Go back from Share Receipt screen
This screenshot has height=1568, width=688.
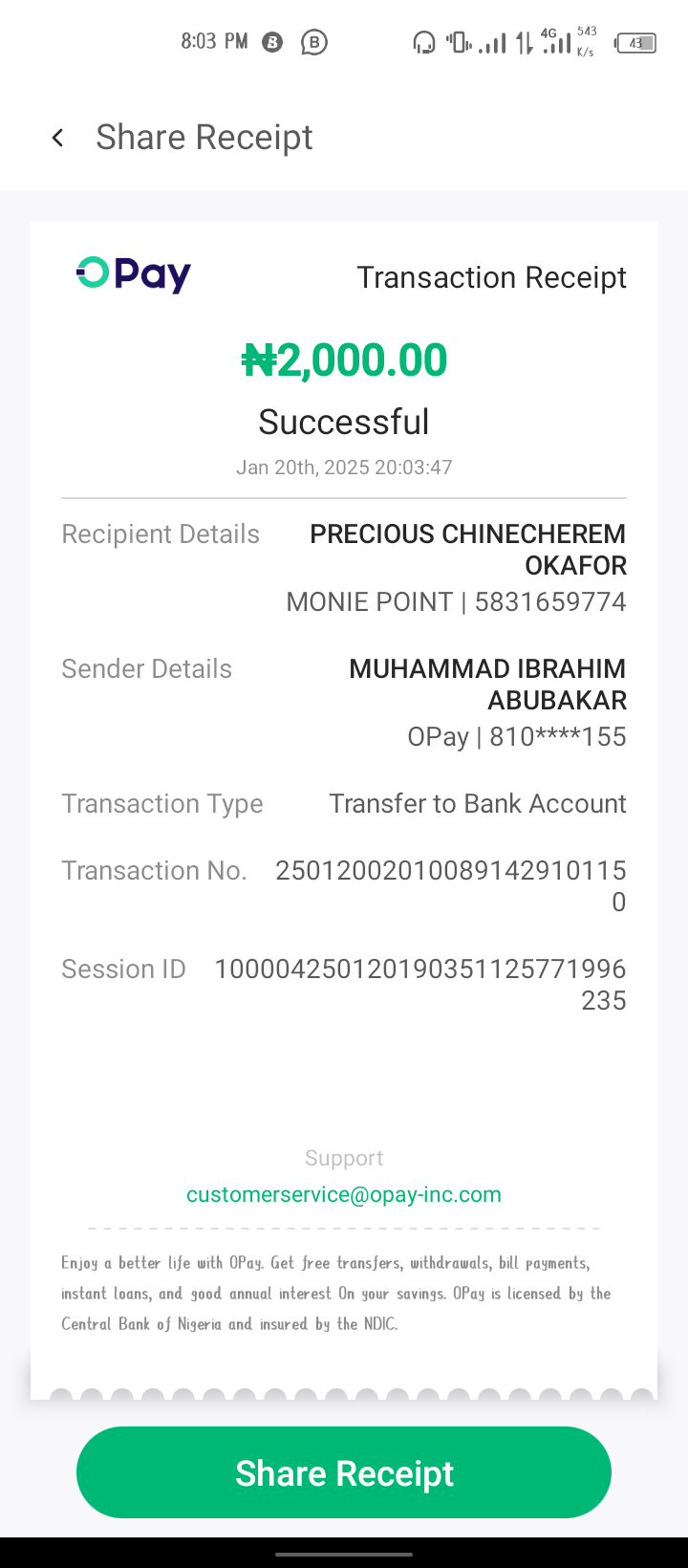coord(58,138)
